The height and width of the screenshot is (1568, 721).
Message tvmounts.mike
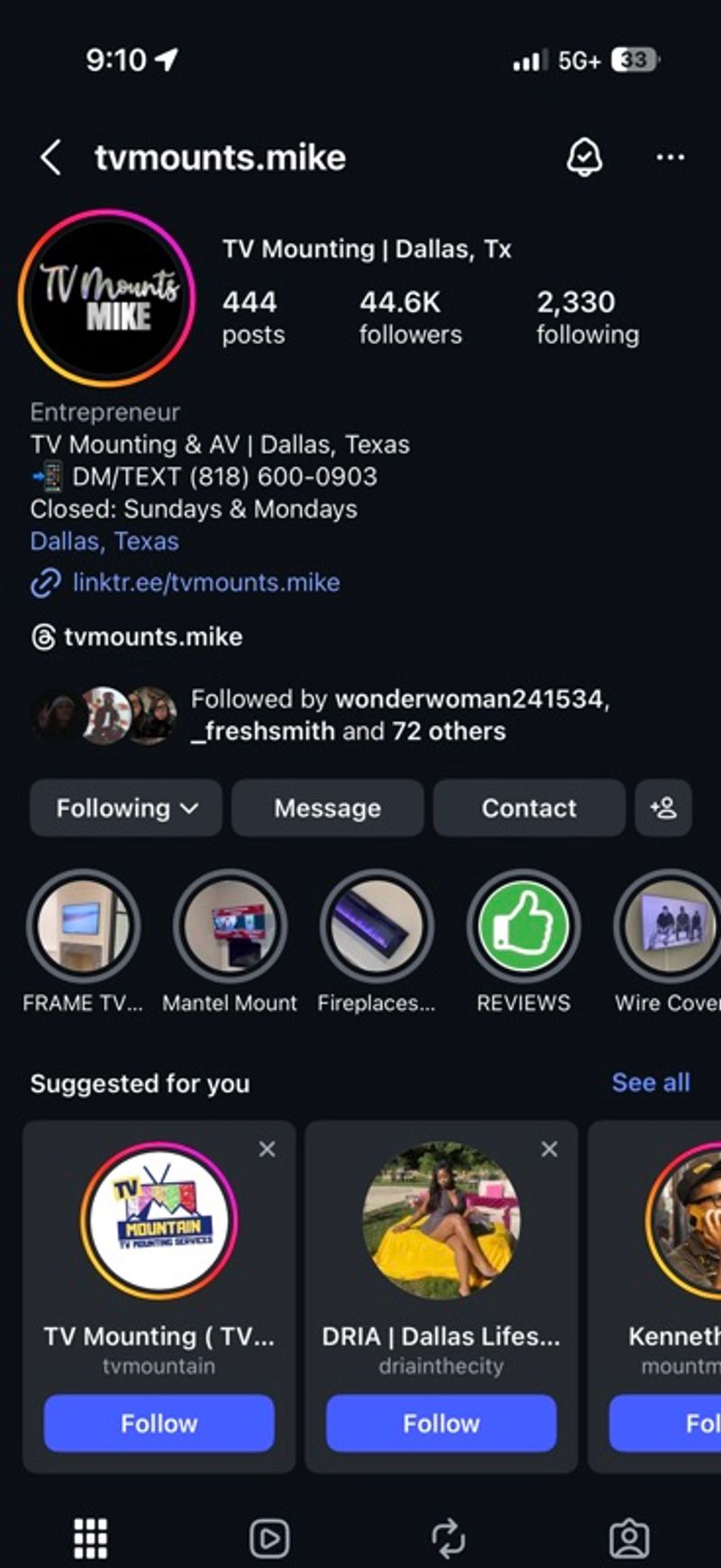point(327,808)
